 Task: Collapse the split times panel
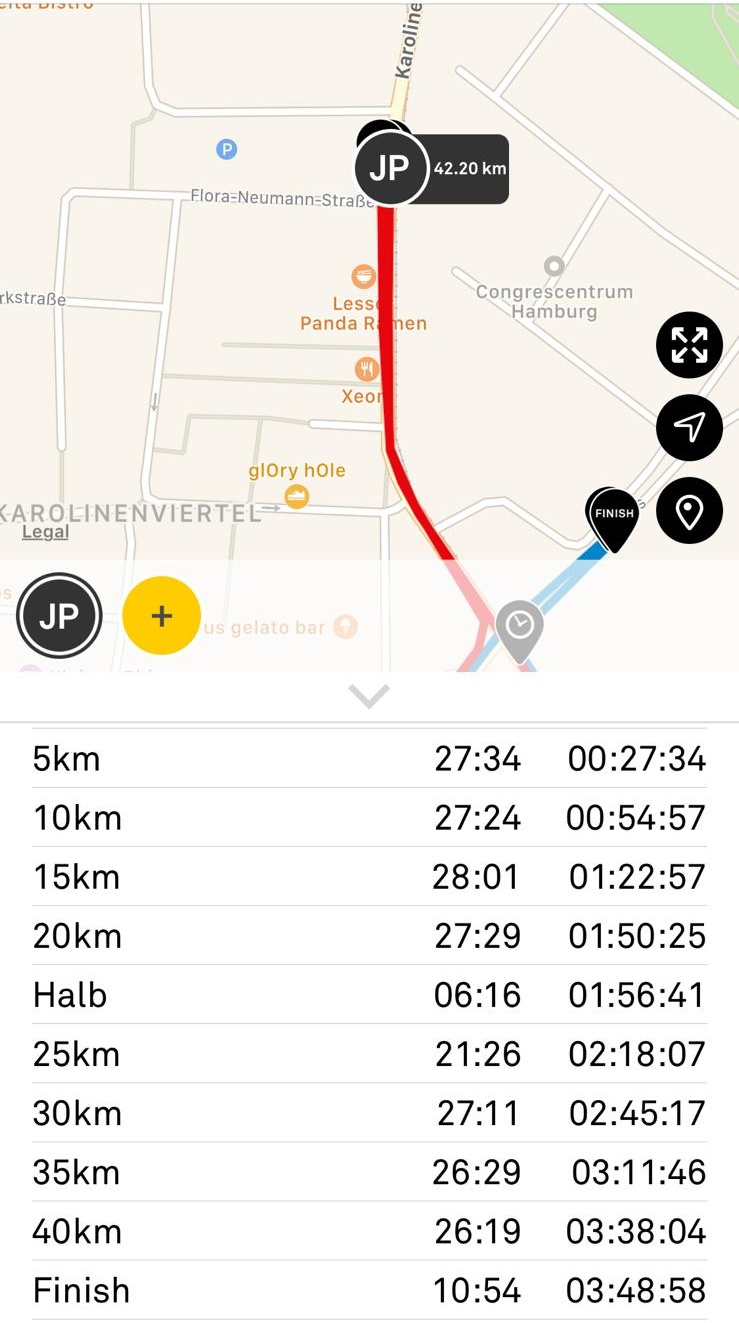click(369, 696)
